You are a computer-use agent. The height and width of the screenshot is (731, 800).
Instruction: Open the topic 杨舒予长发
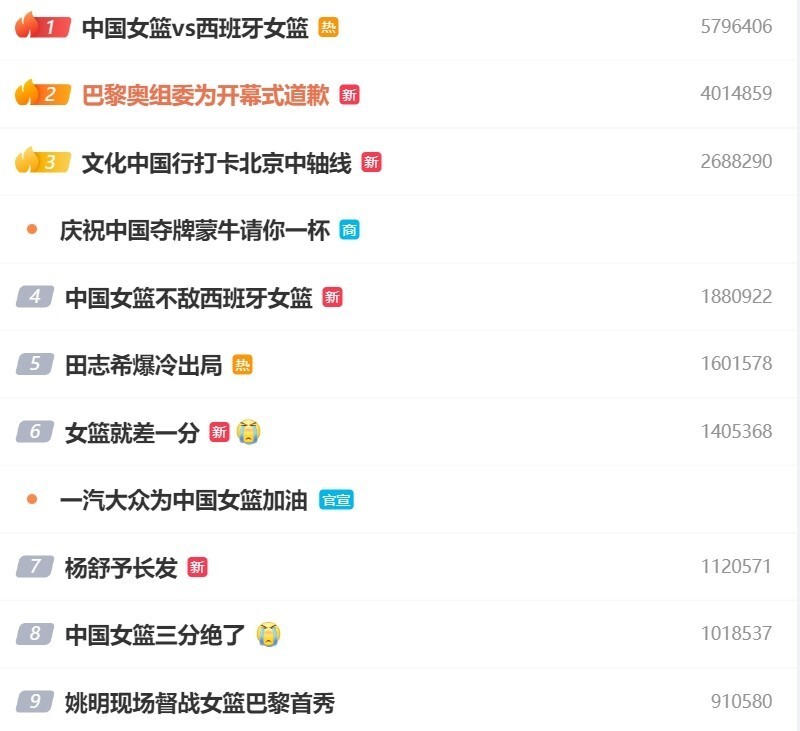(x=121, y=568)
